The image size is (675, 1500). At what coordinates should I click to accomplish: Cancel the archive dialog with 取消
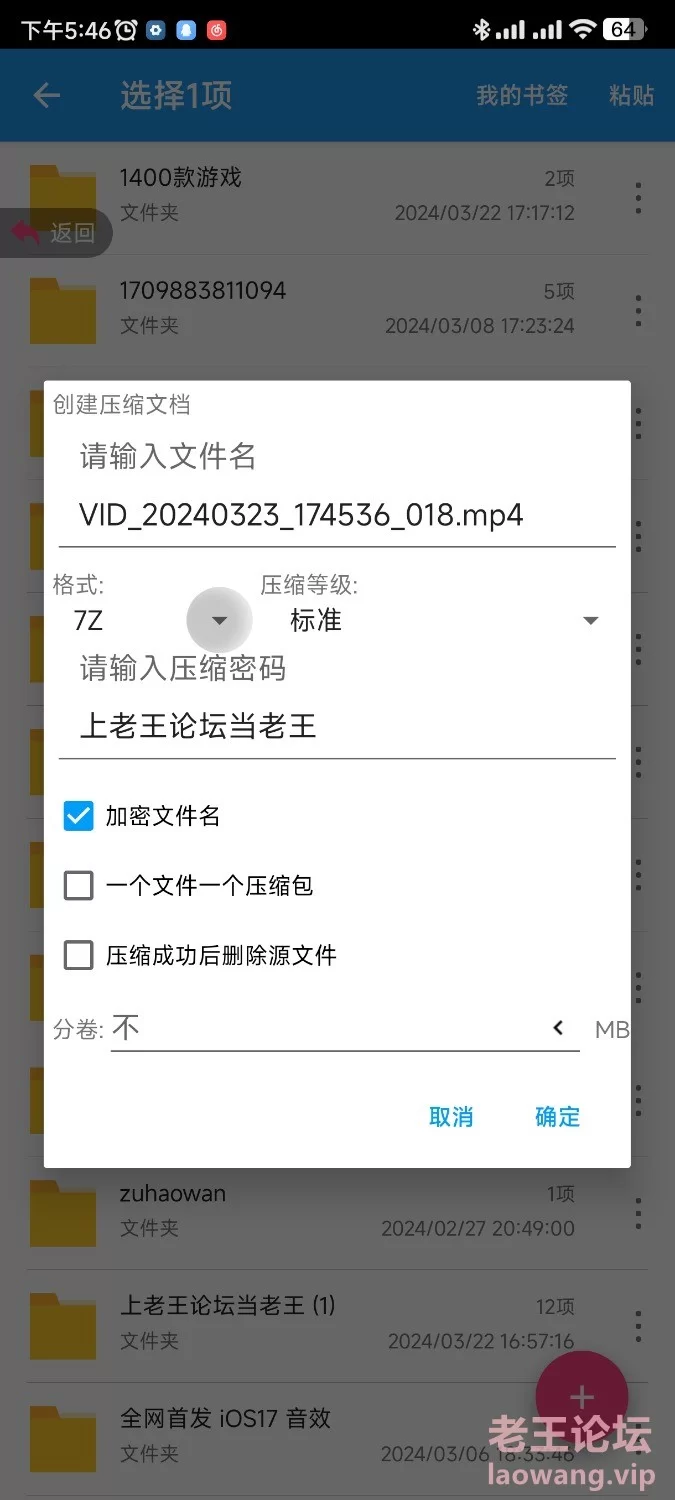point(451,1117)
